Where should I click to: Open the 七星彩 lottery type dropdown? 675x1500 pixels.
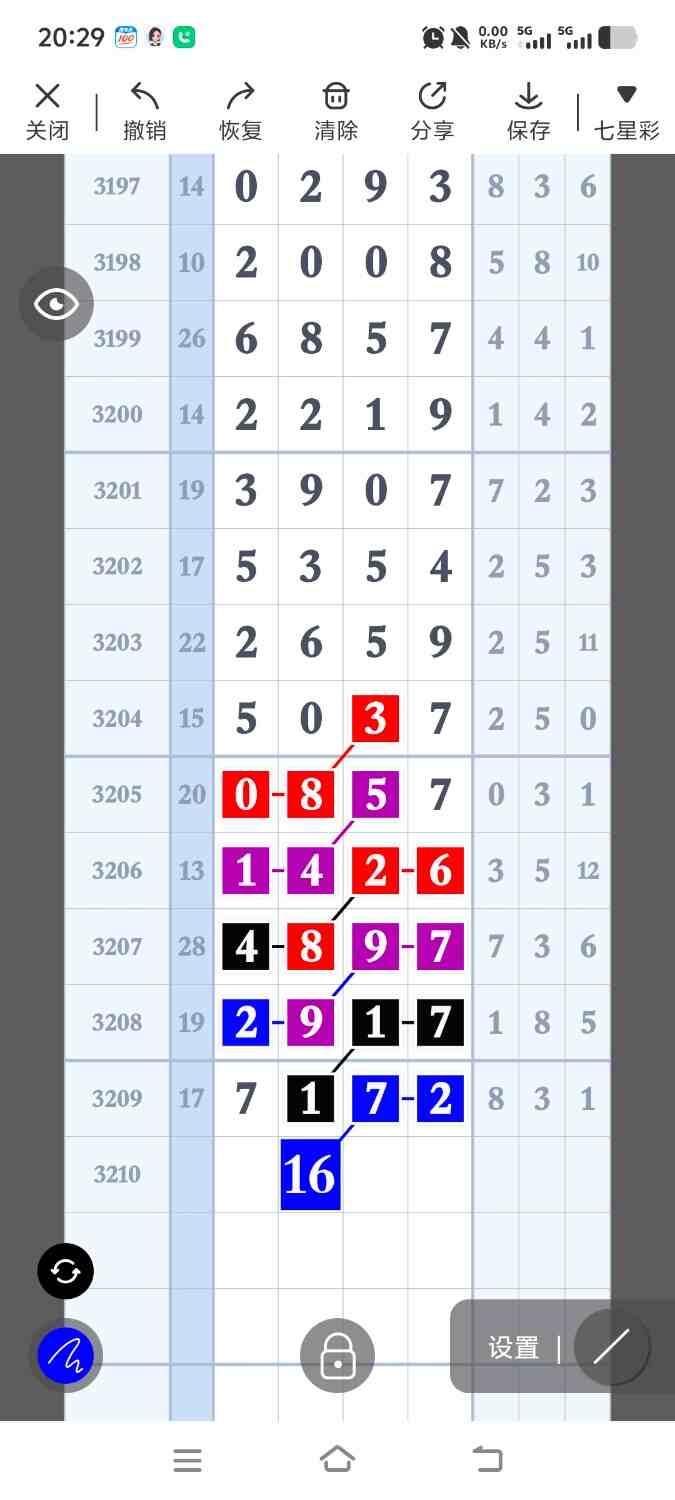(x=626, y=111)
